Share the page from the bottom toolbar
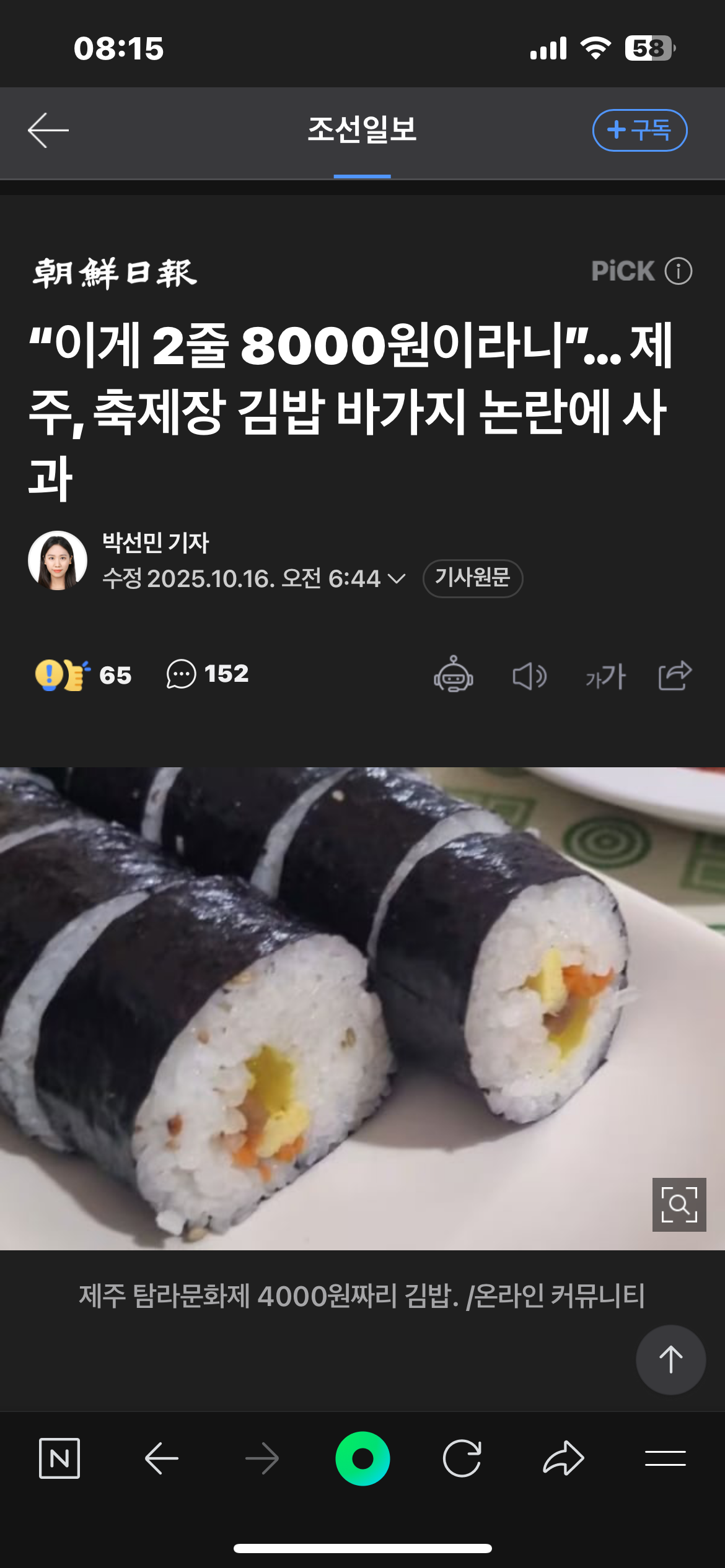 coord(563,1458)
